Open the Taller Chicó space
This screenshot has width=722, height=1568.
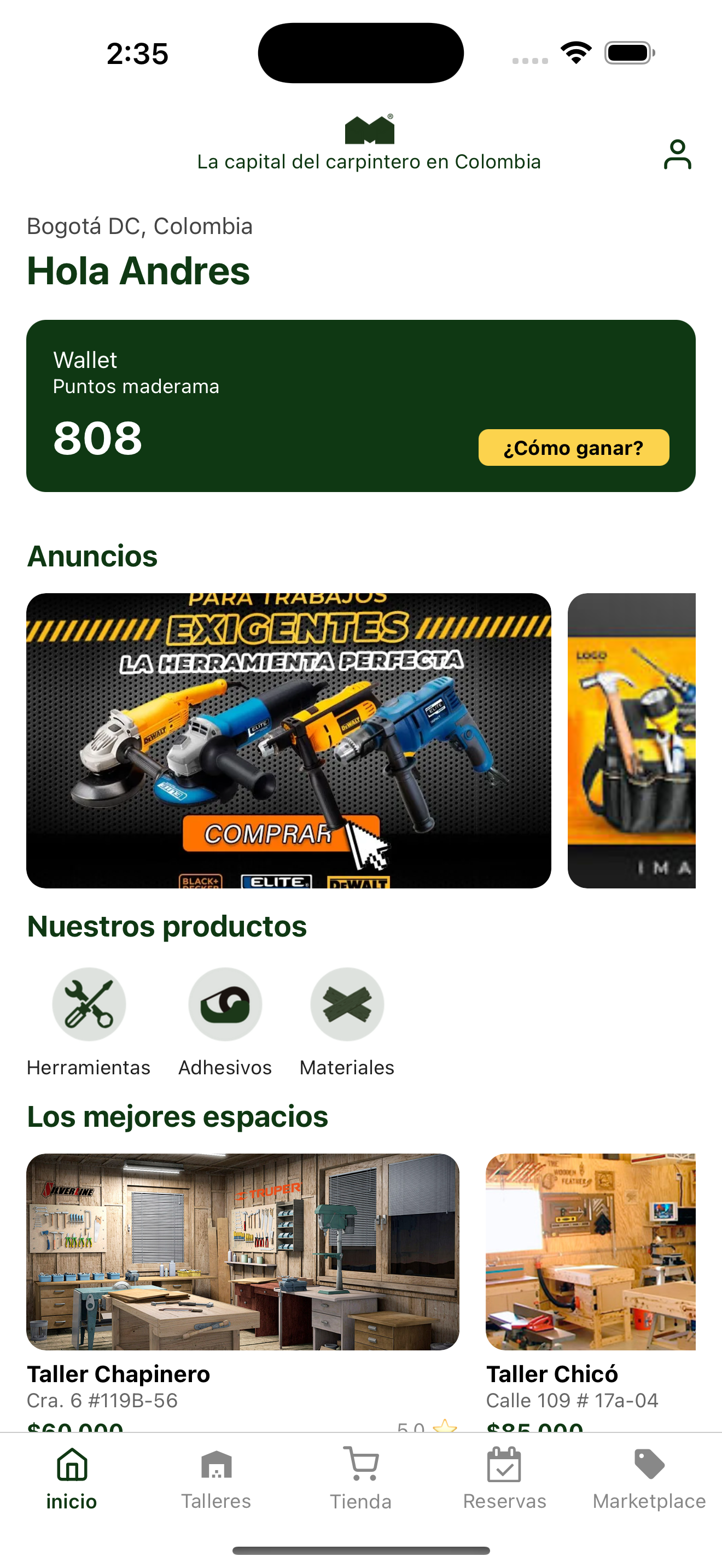click(x=590, y=1251)
